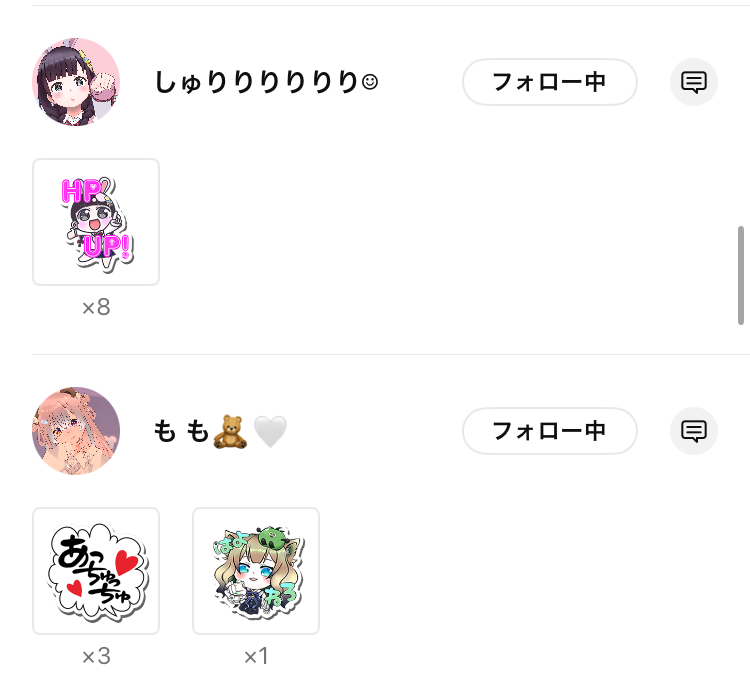Select the あっちゃちゃ heart sticker tile

point(96,571)
